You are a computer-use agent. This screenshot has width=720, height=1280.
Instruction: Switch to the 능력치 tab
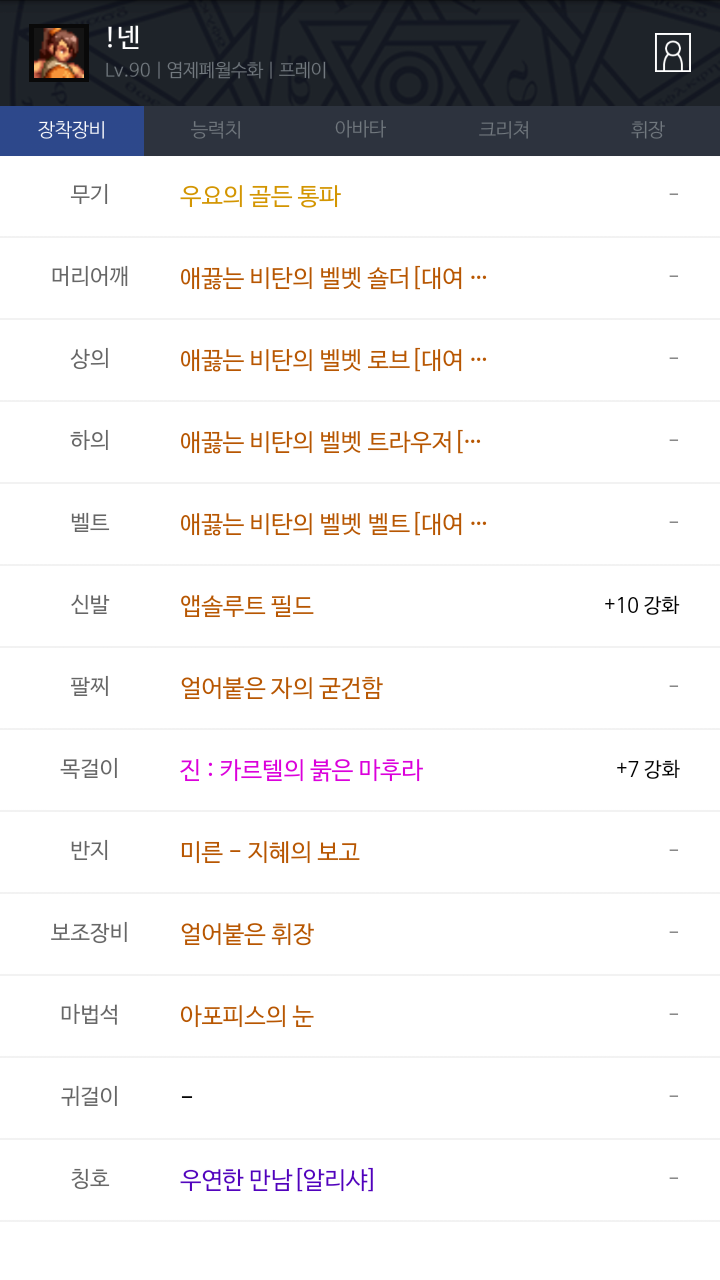point(216,130)
